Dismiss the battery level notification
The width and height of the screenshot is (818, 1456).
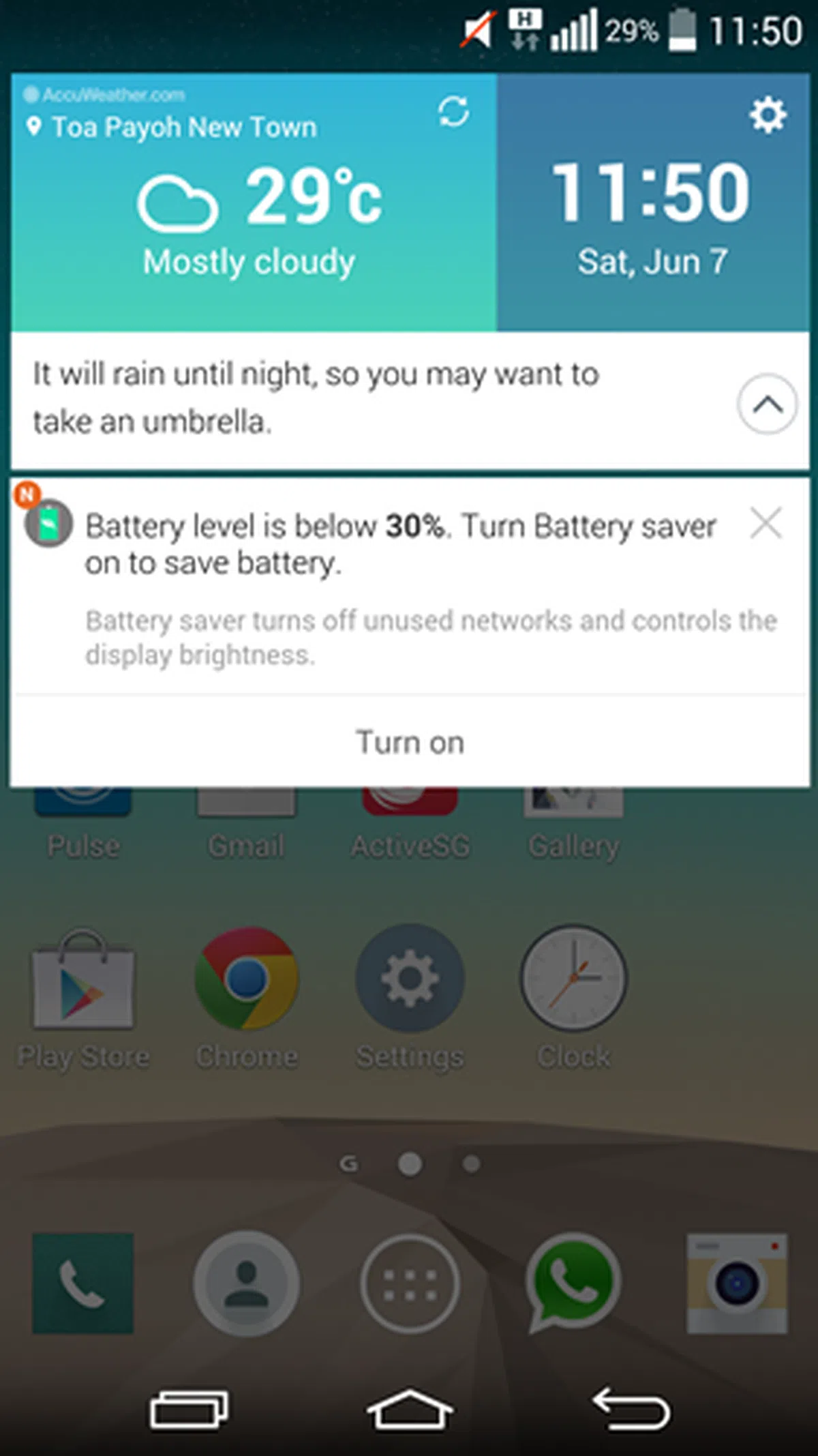click(766, 524)
